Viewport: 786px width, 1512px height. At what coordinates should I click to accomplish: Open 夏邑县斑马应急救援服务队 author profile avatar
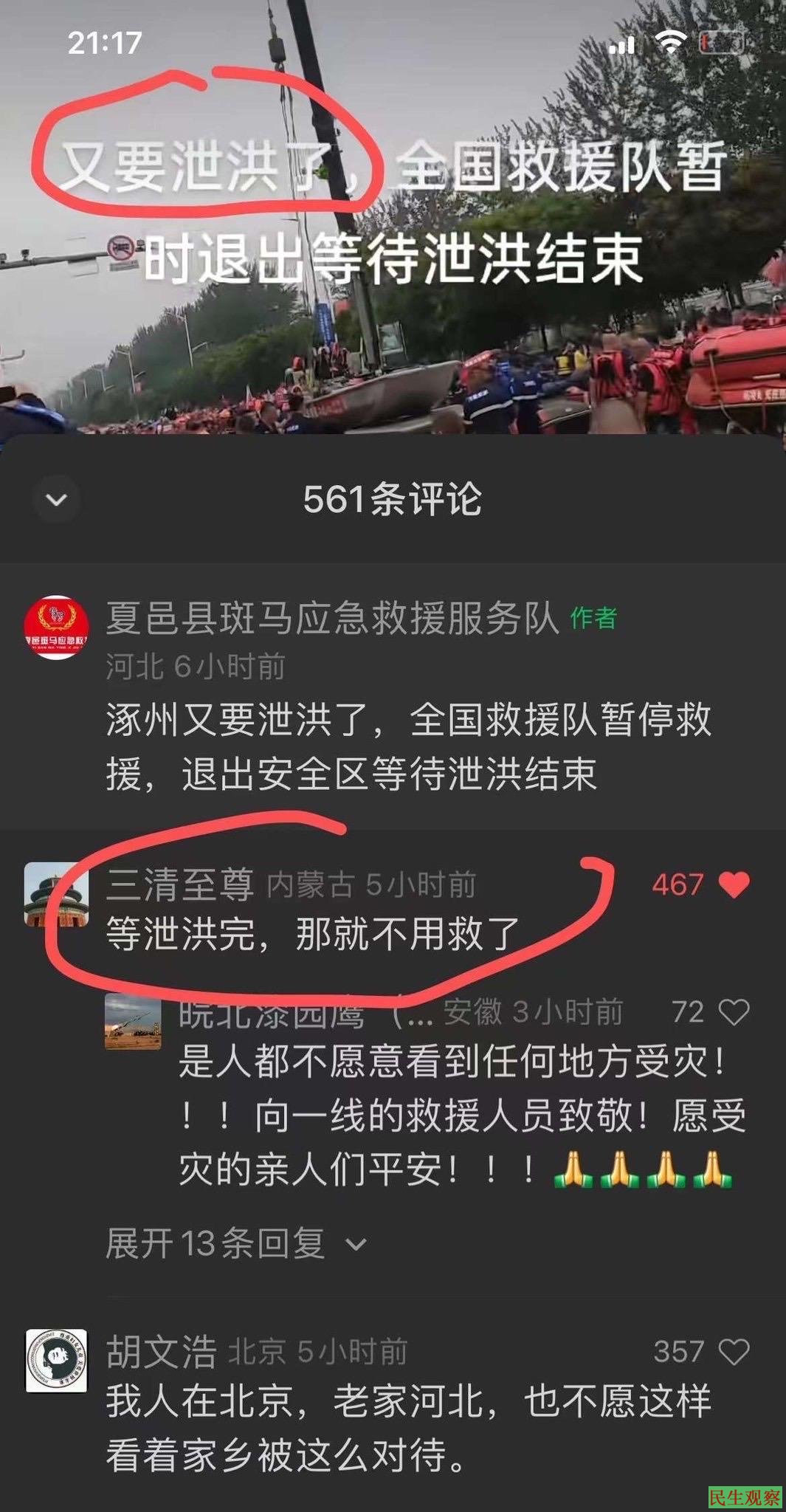pyautogui.click(x=56, y=627)
